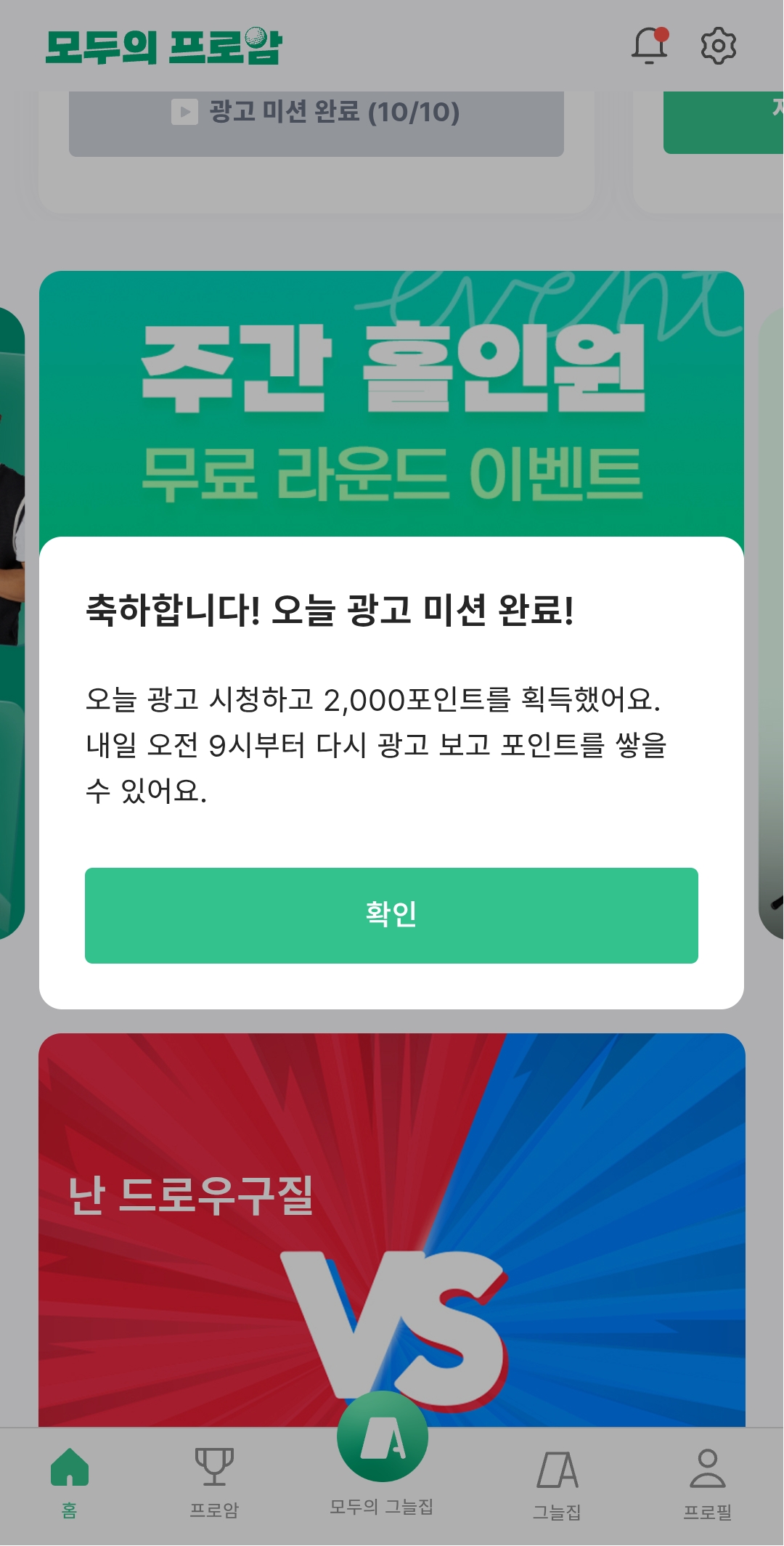Viewport: 784px width, 1546px height.
Task: Confirm the ad mission completion dialog
Action: (x=391, y=915)
